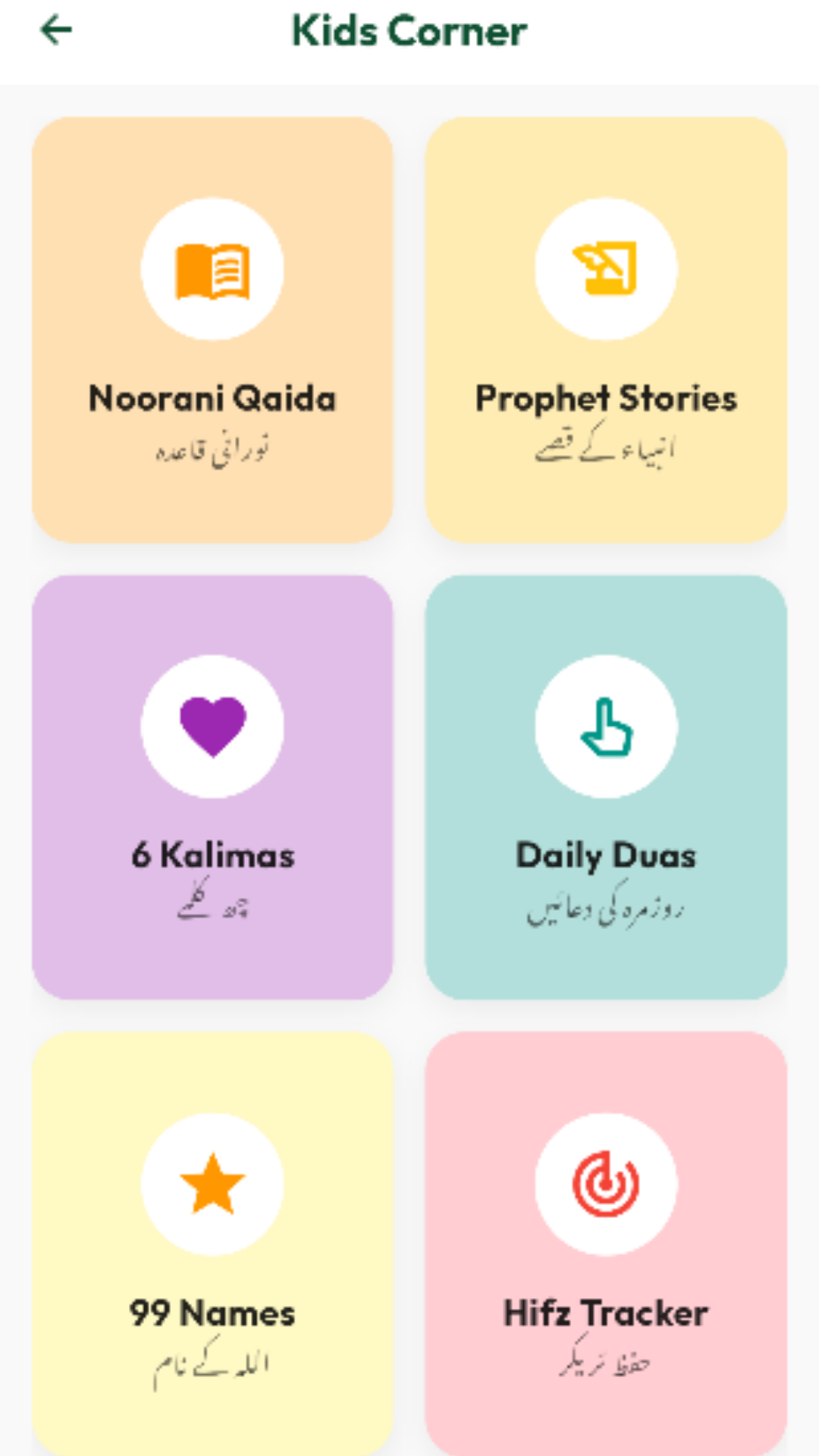Open the Noorani Qaida card

click(212, 330)
